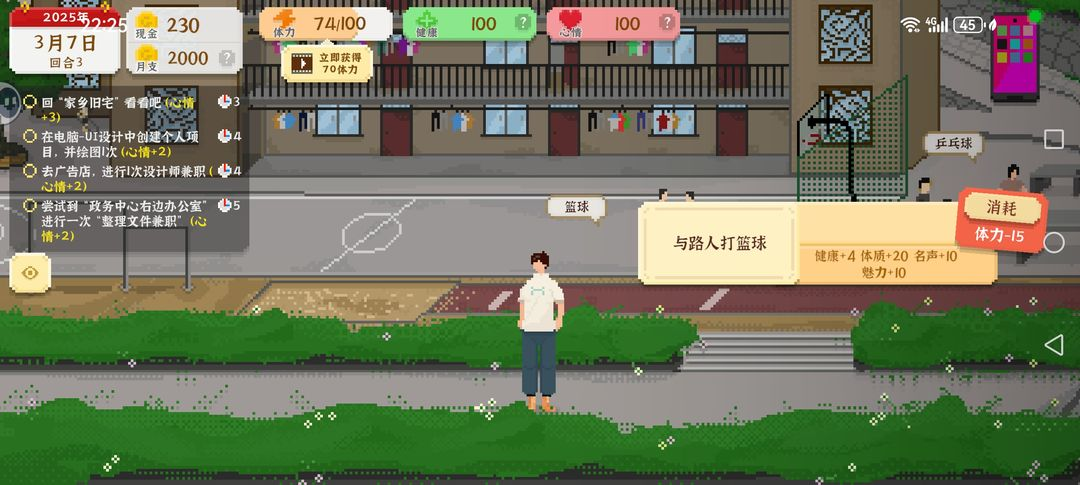The width and height of the screenshot is (1080, 485).
Task: Open the 去广告店设计师兼职 task
Action: click(x=120, y=178)
